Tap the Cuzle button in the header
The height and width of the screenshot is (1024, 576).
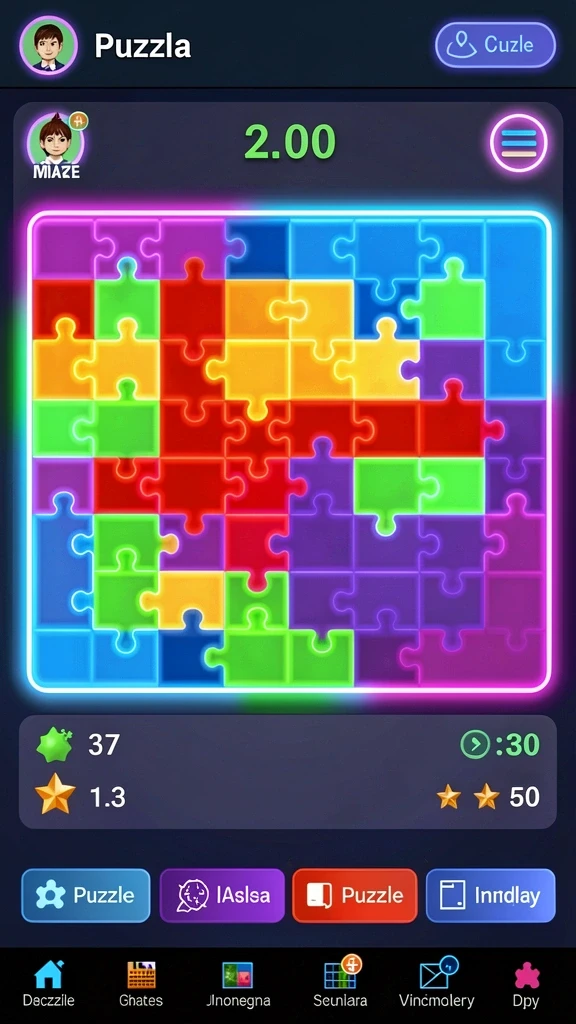[496, 45]
